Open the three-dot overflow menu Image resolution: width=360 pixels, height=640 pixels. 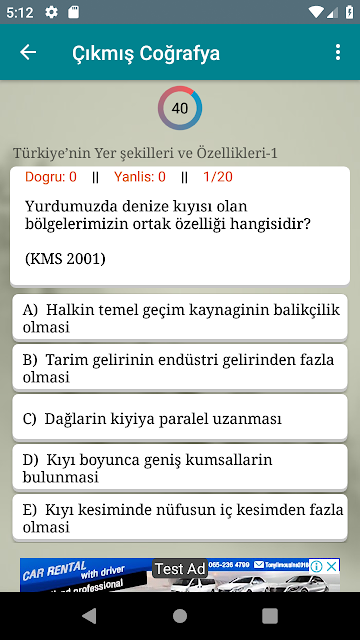(338, 52)
